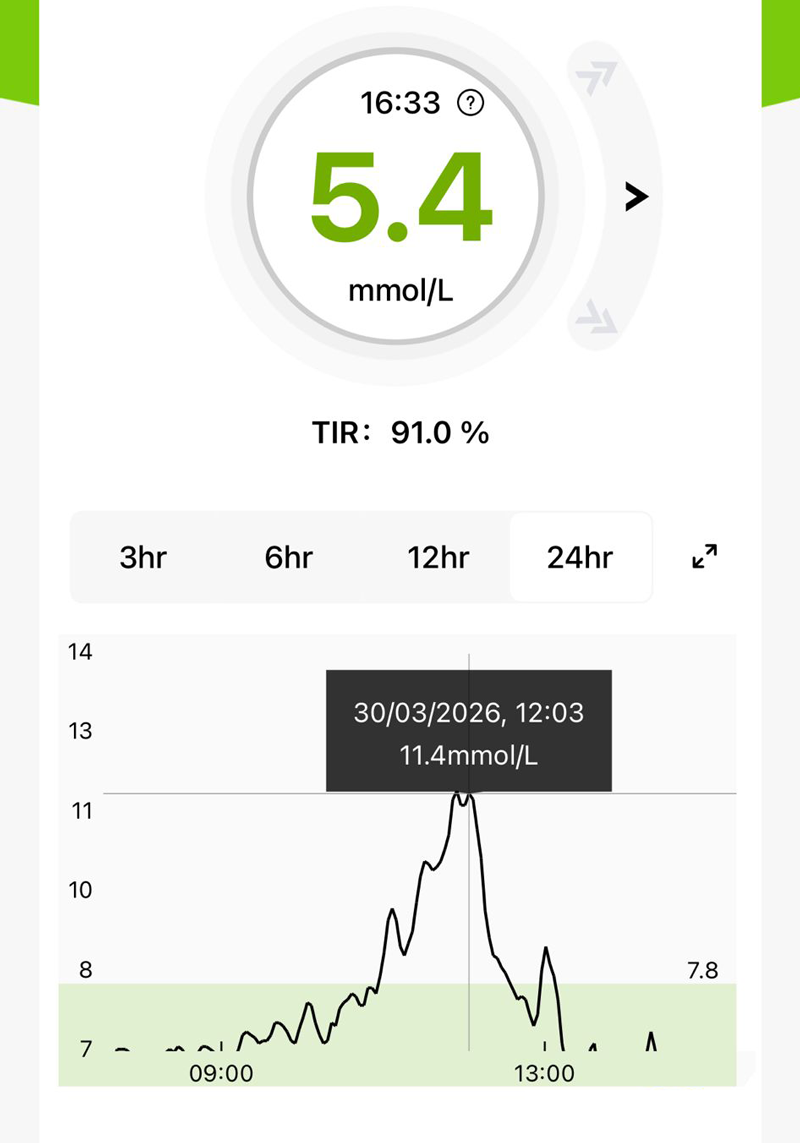Viewport: 800px width, 1143px height.
Task: Show the 12hr glucose history
Action: tap(438, 558)
